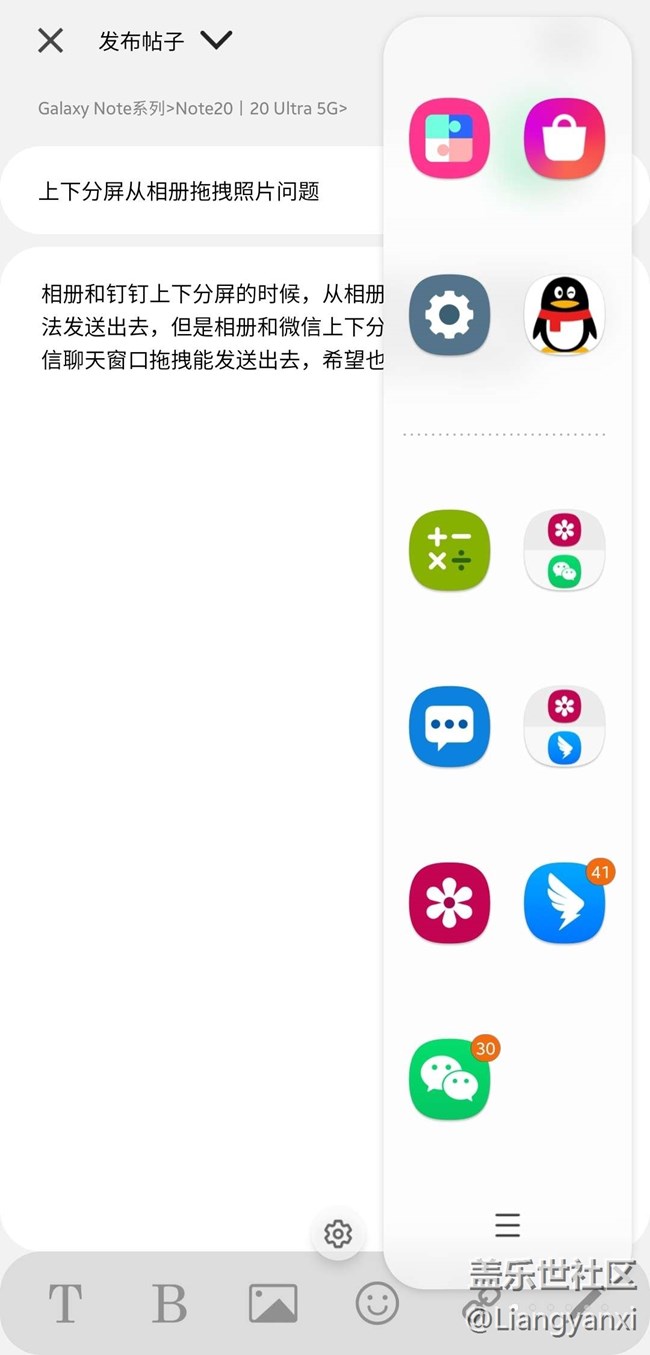Launch QQ penguin app
Viewport: 650px width, 1355px height.
pyautogui.click(x=564, y=315)
